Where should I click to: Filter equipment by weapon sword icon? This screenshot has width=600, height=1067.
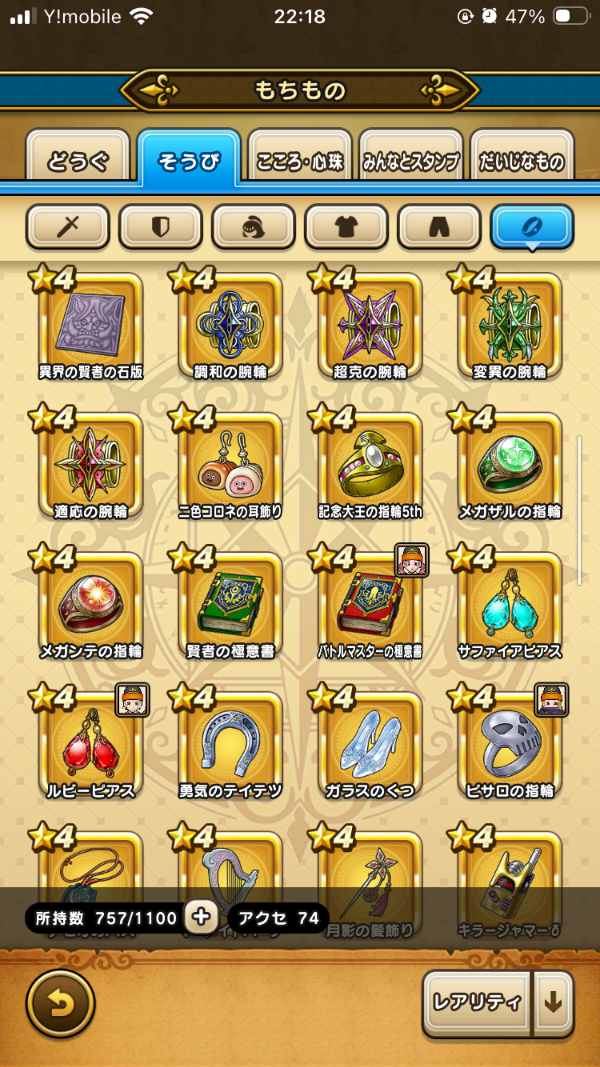pyautogui.click(x=67, y=226)
